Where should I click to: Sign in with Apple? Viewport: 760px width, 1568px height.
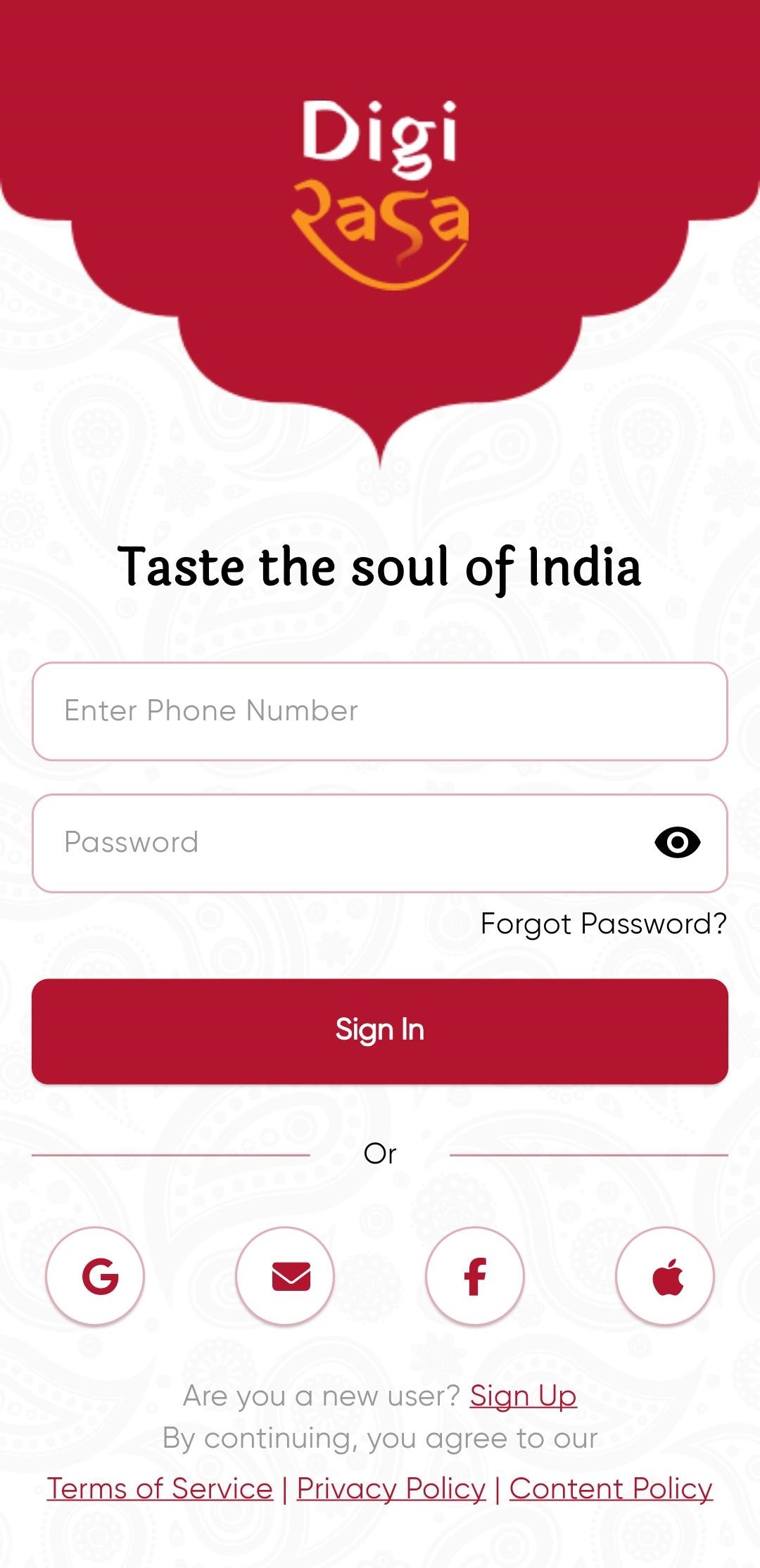pyautogui.click(x=665, y=1275)
